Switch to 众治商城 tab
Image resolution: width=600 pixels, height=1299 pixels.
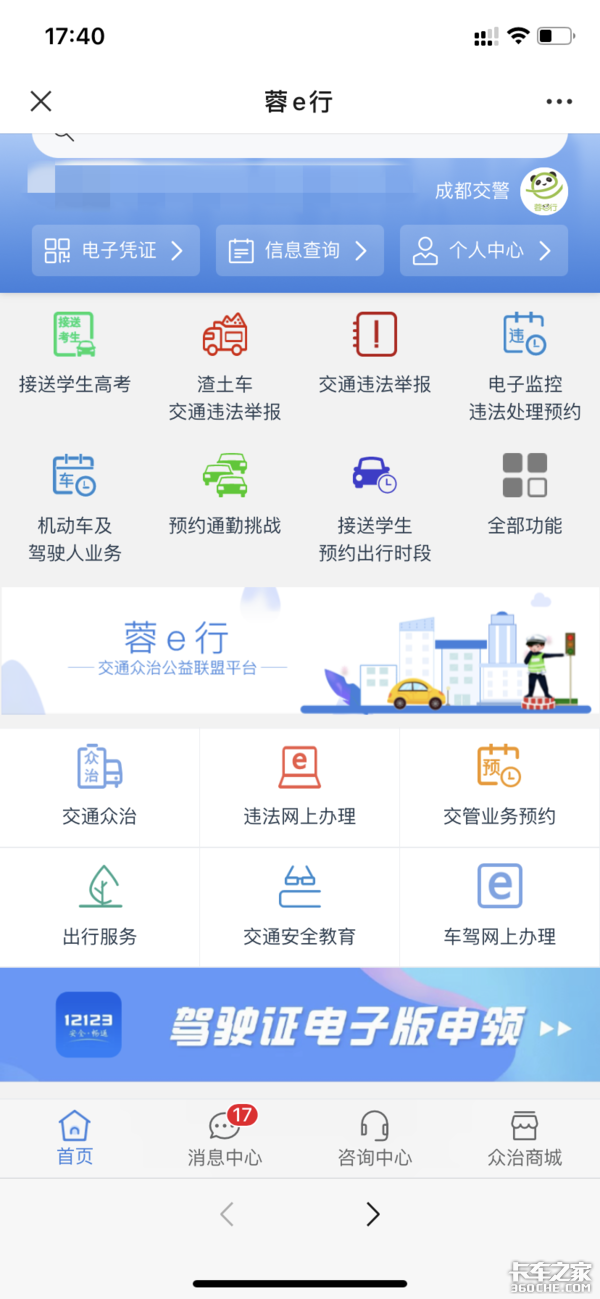point(525,1138)
